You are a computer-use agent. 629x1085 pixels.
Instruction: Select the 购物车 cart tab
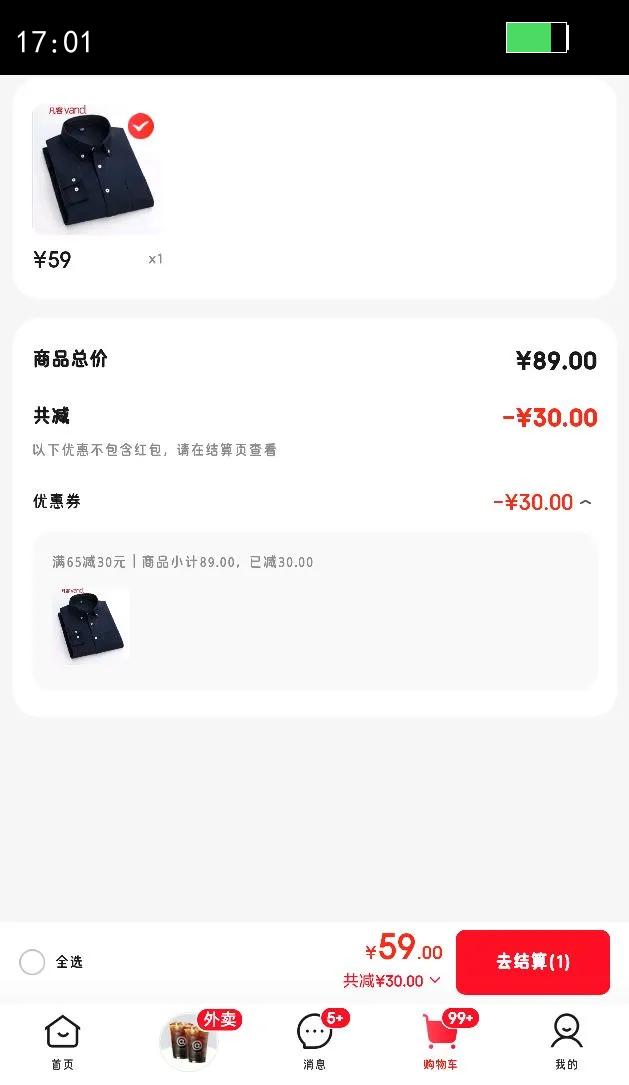(440, 1040)
